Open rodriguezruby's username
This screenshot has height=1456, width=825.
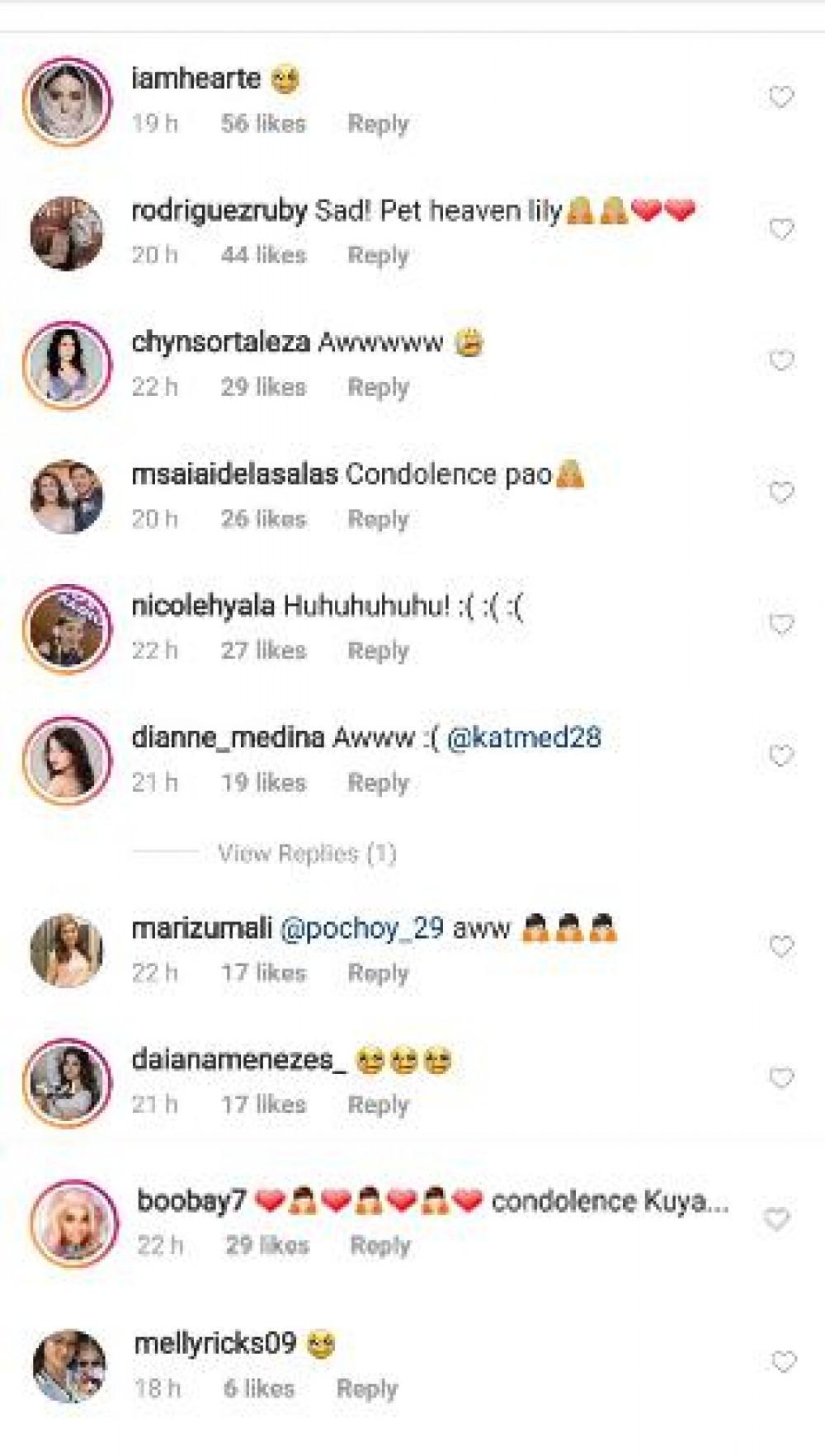(219, 211)
